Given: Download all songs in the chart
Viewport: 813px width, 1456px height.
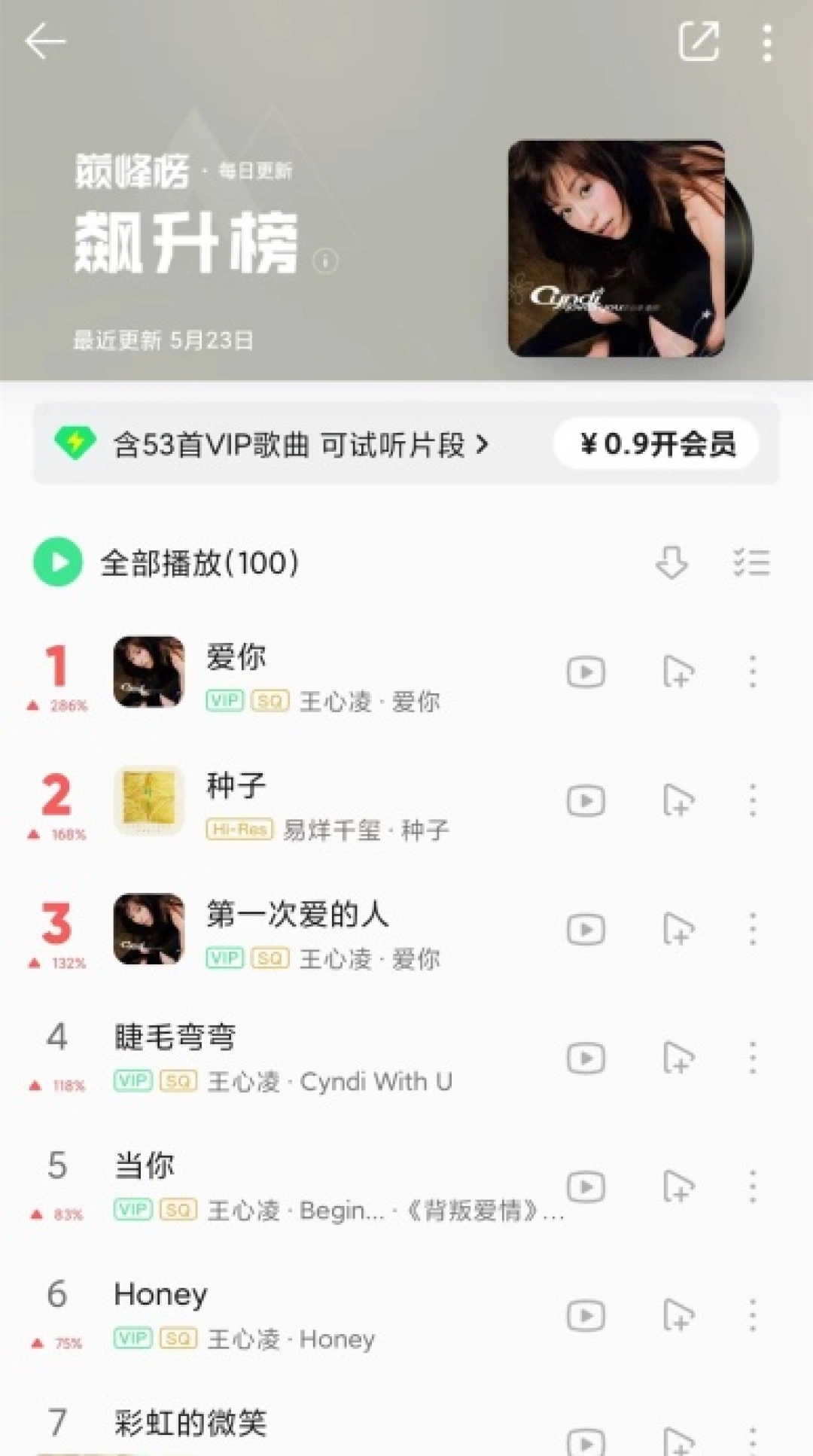Looking at the screenshot, I should 671,562.
